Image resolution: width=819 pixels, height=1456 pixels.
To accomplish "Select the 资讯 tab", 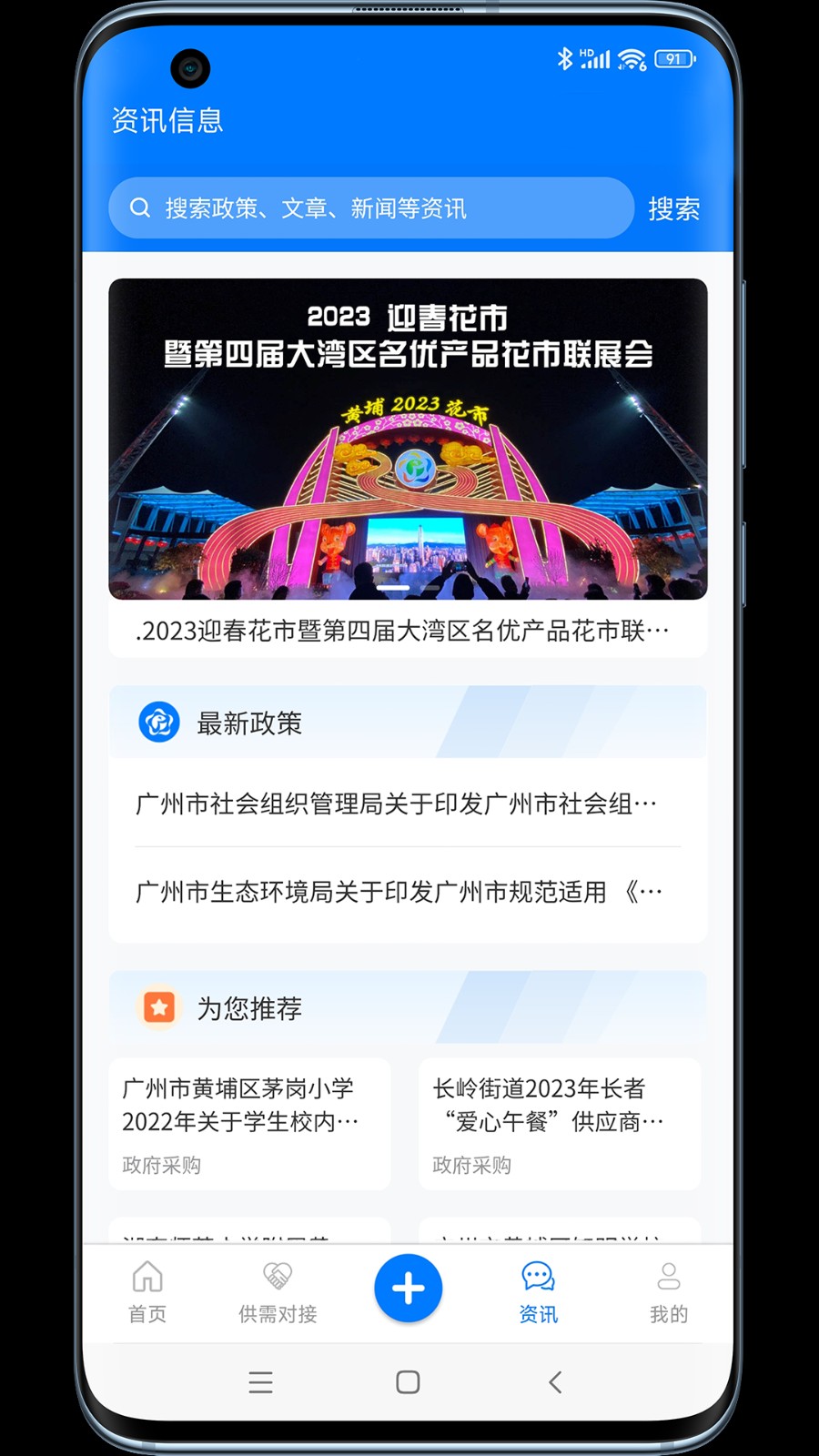I will pos(538,1290).
